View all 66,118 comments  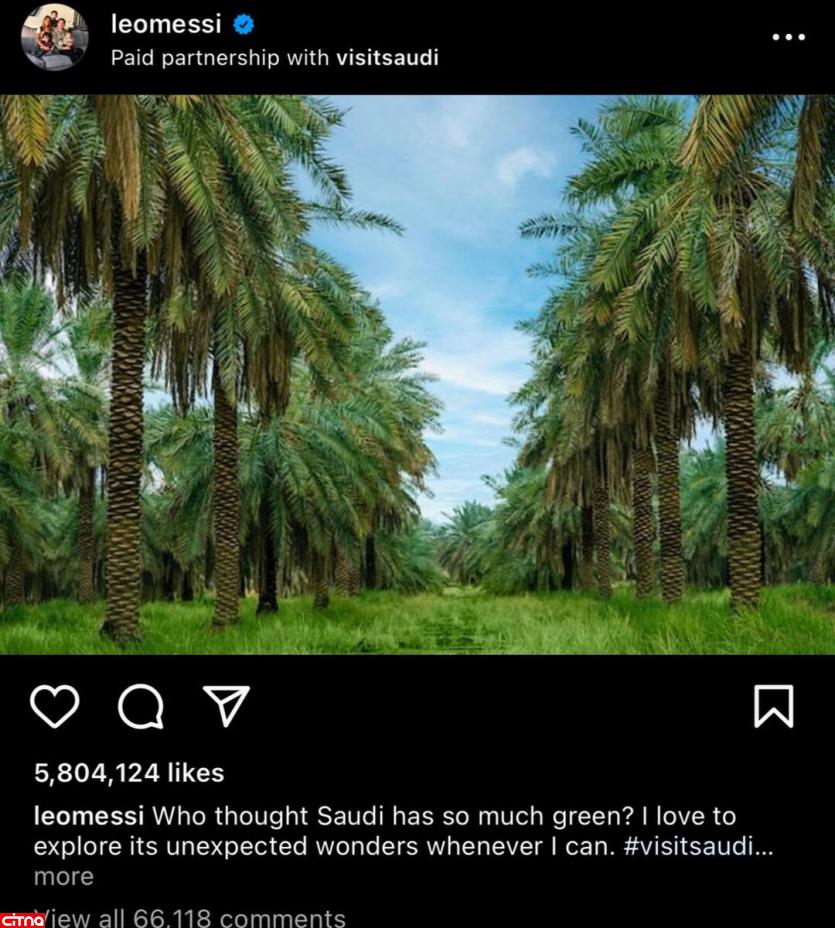tap(190, 917)
